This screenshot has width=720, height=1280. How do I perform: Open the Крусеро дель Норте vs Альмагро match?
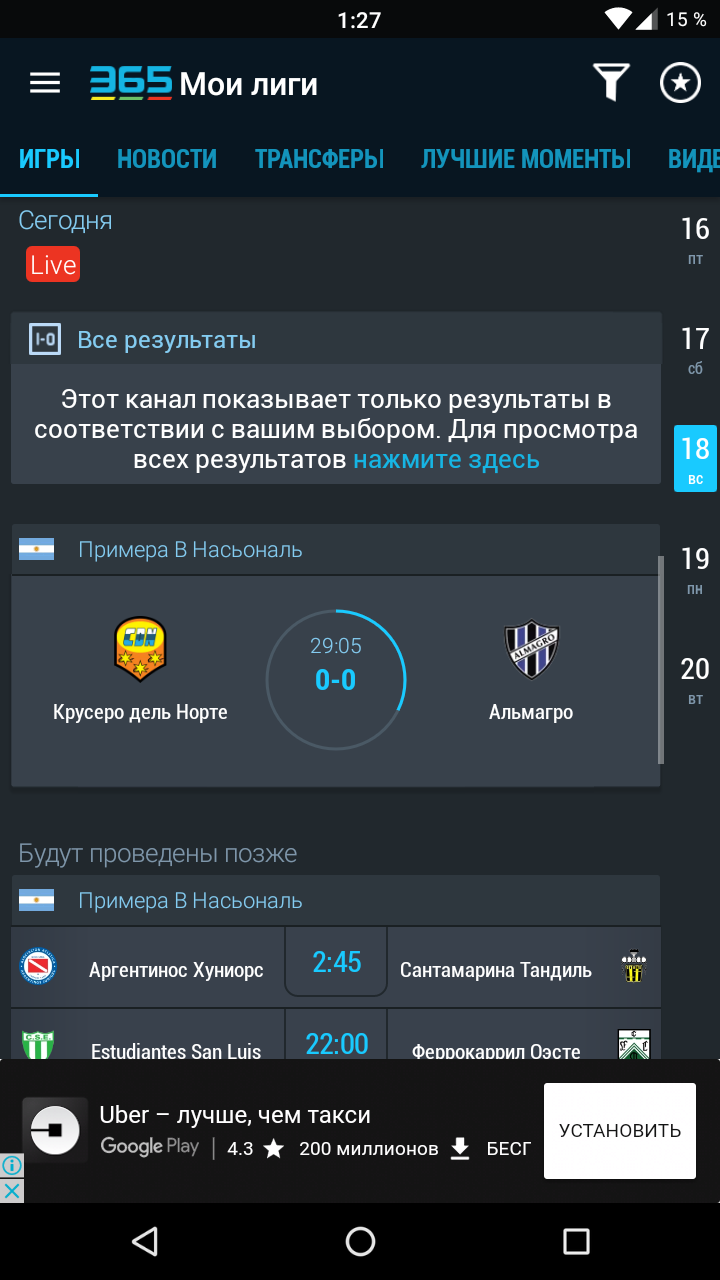[336, 681]
